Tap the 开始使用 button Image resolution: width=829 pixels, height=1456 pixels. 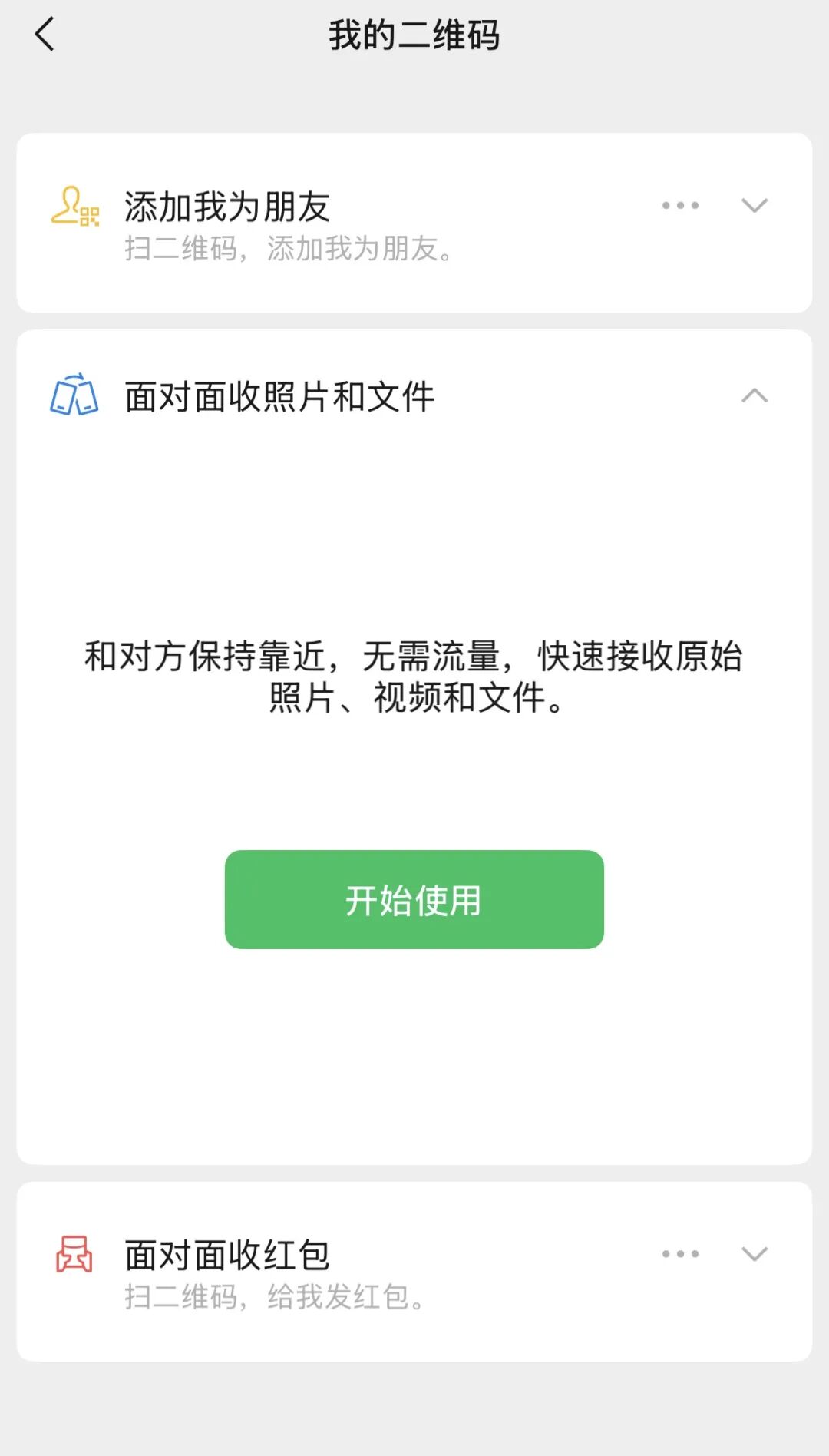click(x=414, y=899)
